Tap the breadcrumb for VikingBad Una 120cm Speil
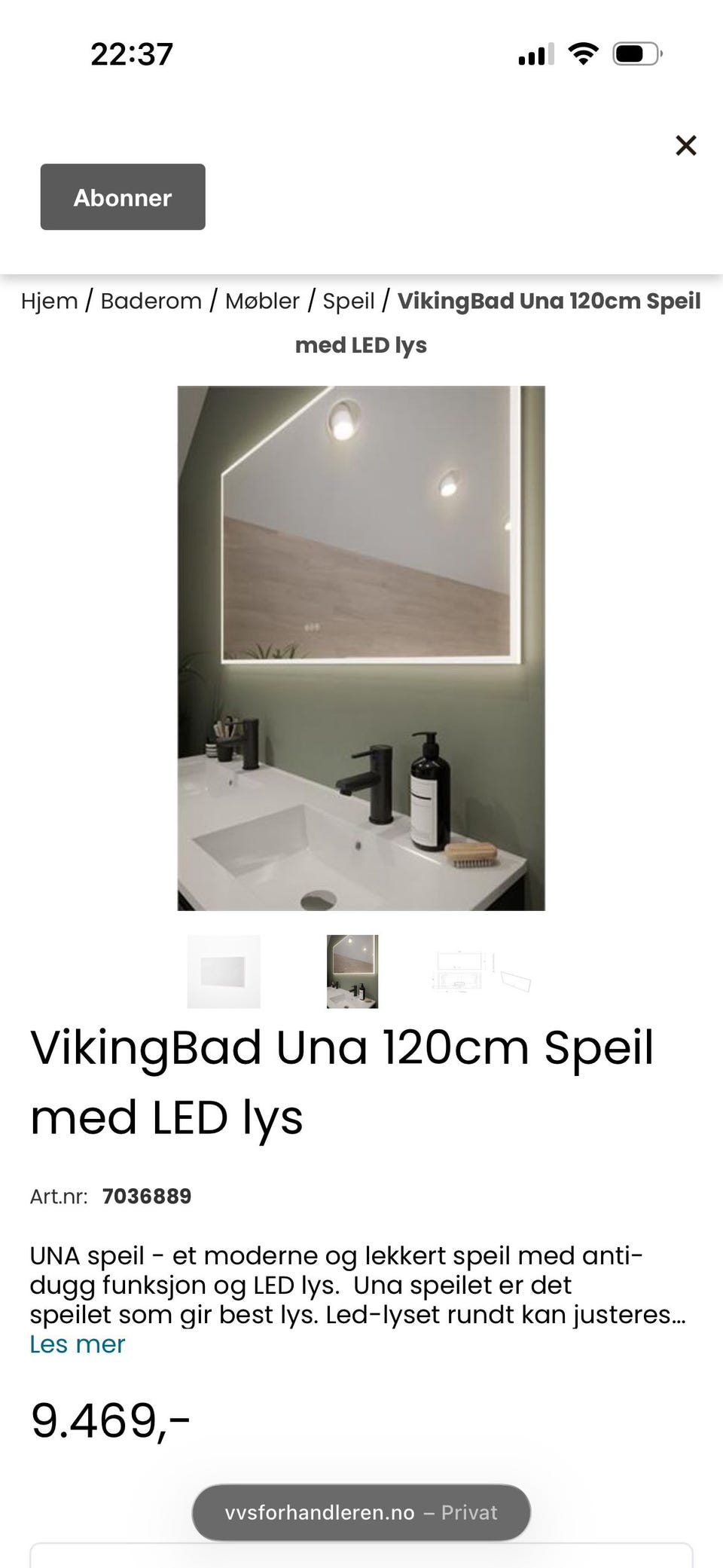The width and height of the screenshot is (723, 1568). (550, 301)
